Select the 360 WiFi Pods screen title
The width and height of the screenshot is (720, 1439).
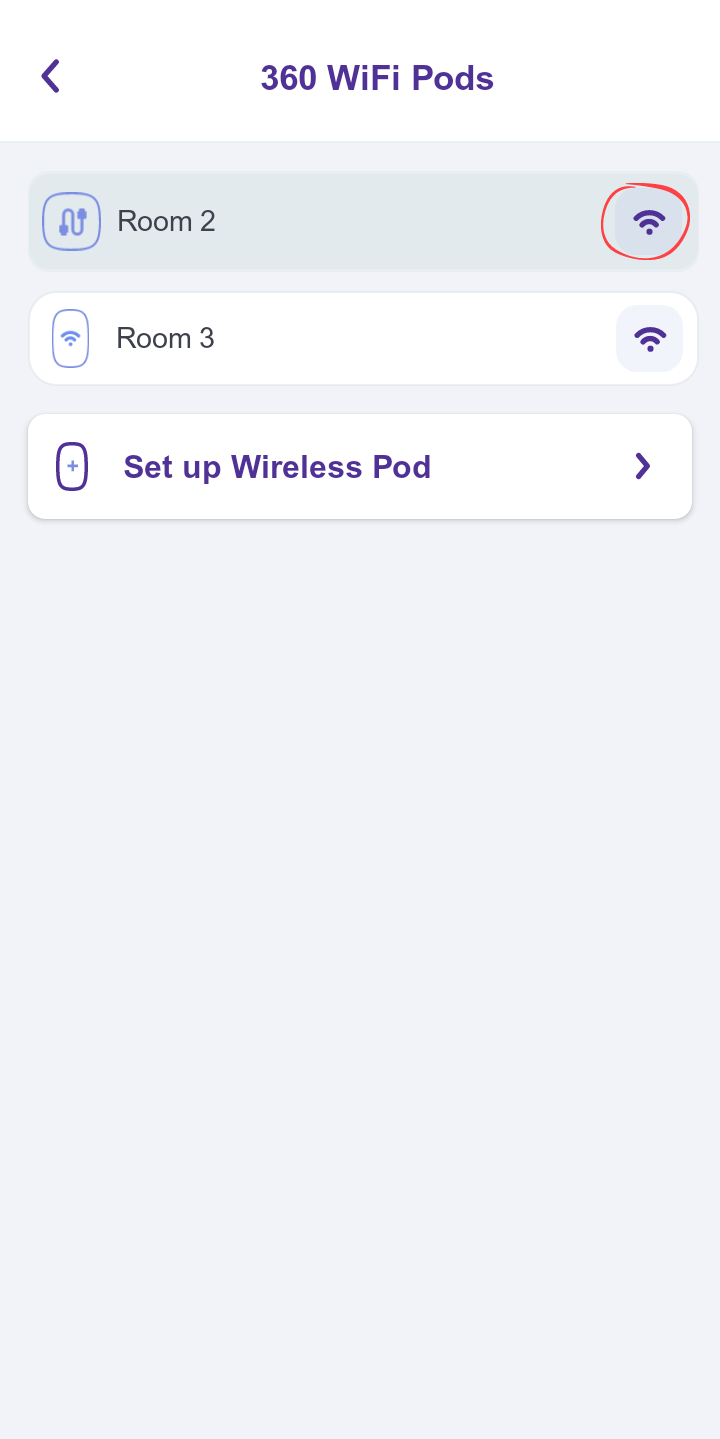click(377, 77)
